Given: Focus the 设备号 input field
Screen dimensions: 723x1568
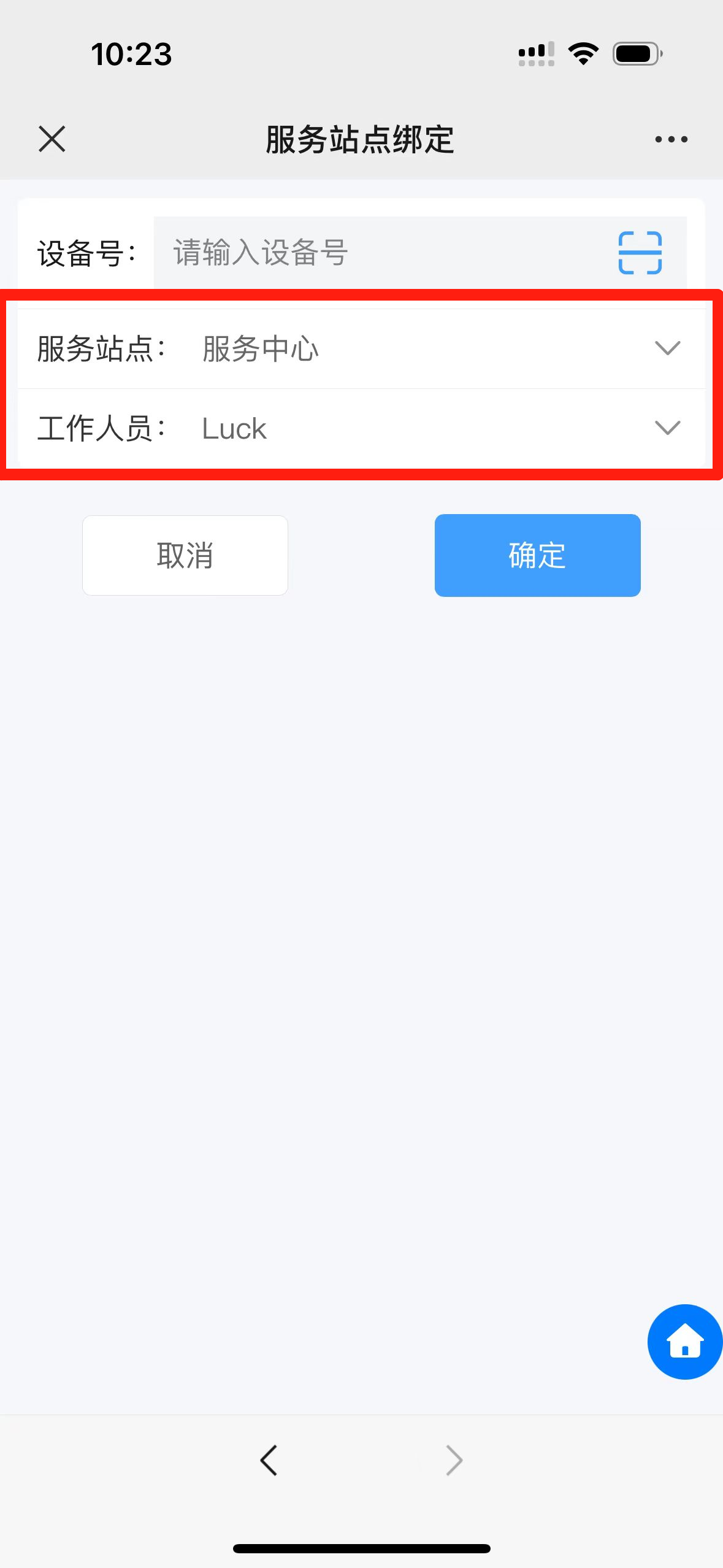Looking at the screenshot, I should click(380, 252).
